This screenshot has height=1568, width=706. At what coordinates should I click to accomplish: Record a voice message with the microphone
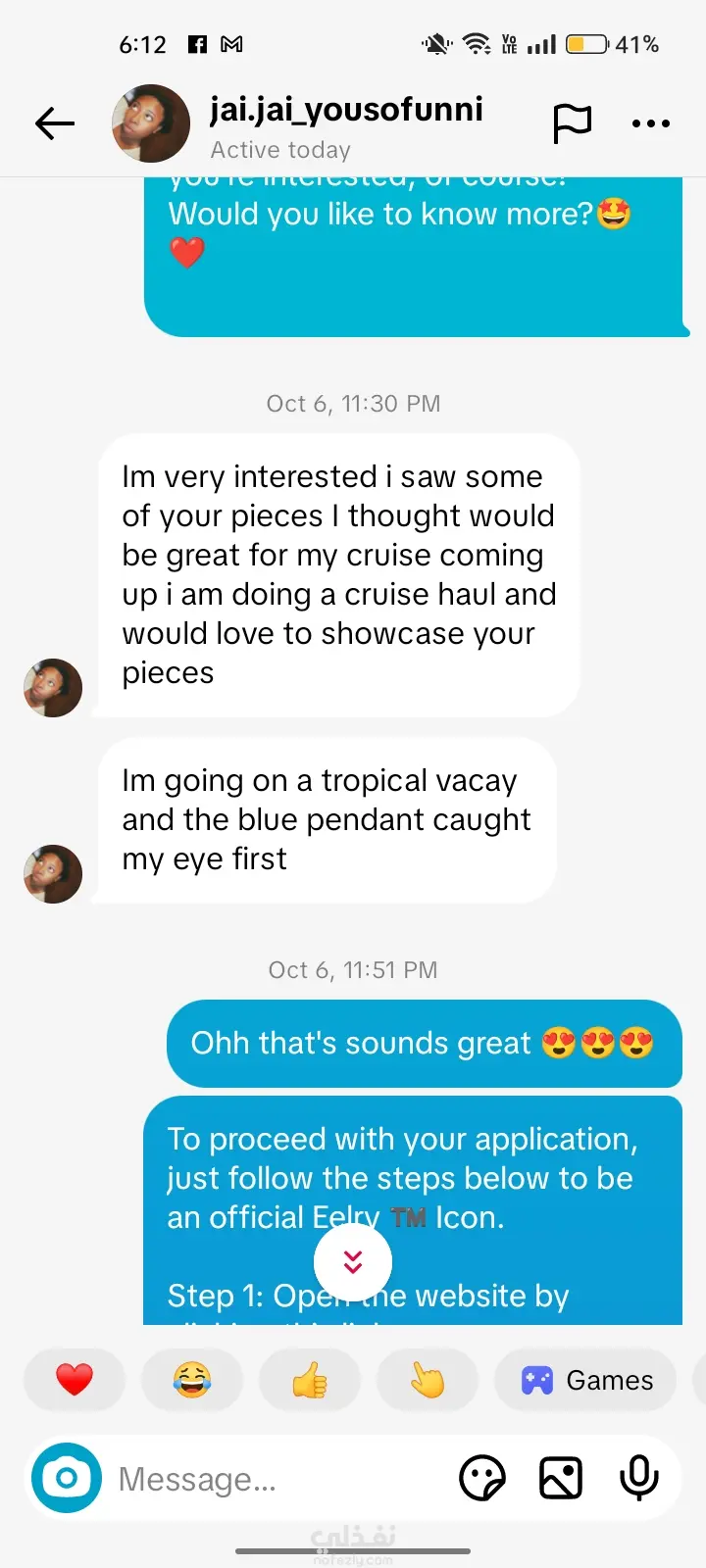(639, 1478)
